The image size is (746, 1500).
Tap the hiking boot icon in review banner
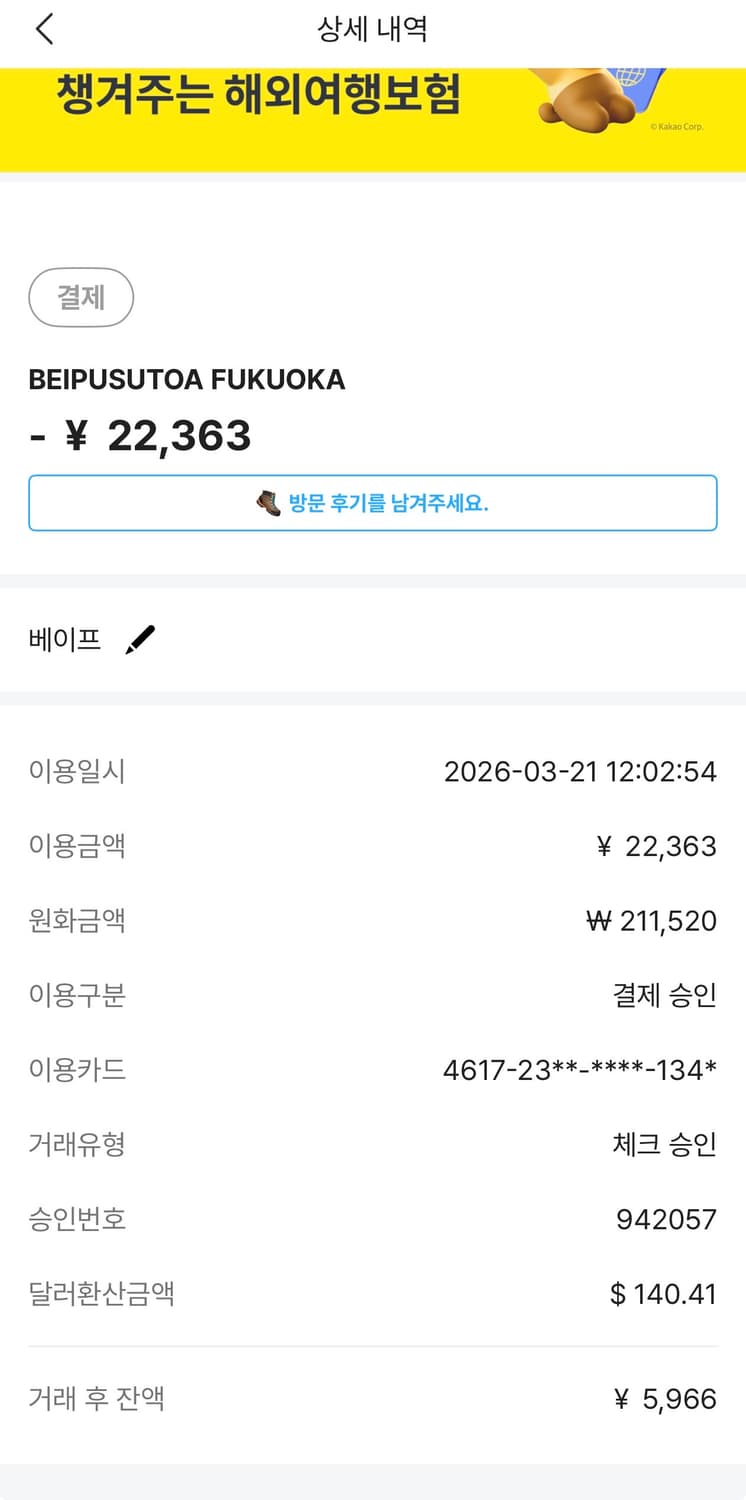pos(266,503)
